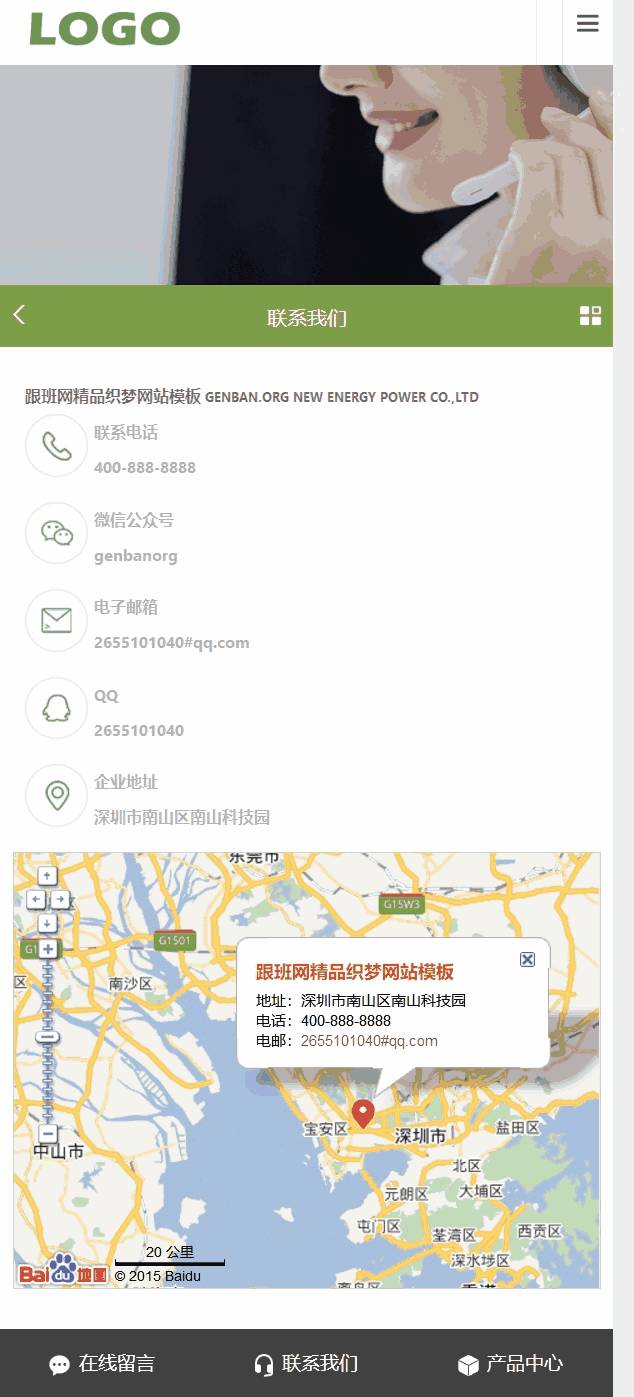The width and height of the screenshot is (634, 1397).
Task: Open the grid category icon
Action: pos(590,316)
